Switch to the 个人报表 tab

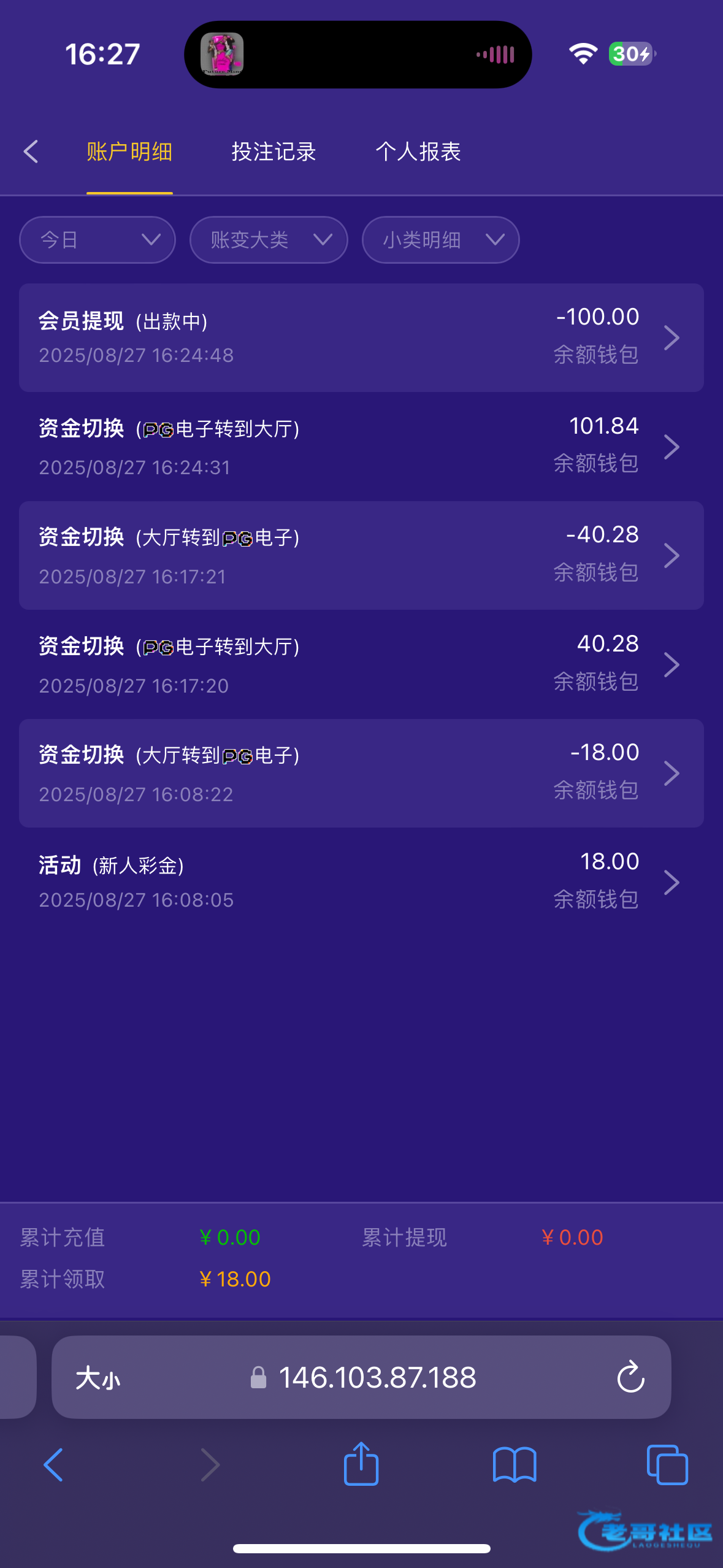point(418,152)
